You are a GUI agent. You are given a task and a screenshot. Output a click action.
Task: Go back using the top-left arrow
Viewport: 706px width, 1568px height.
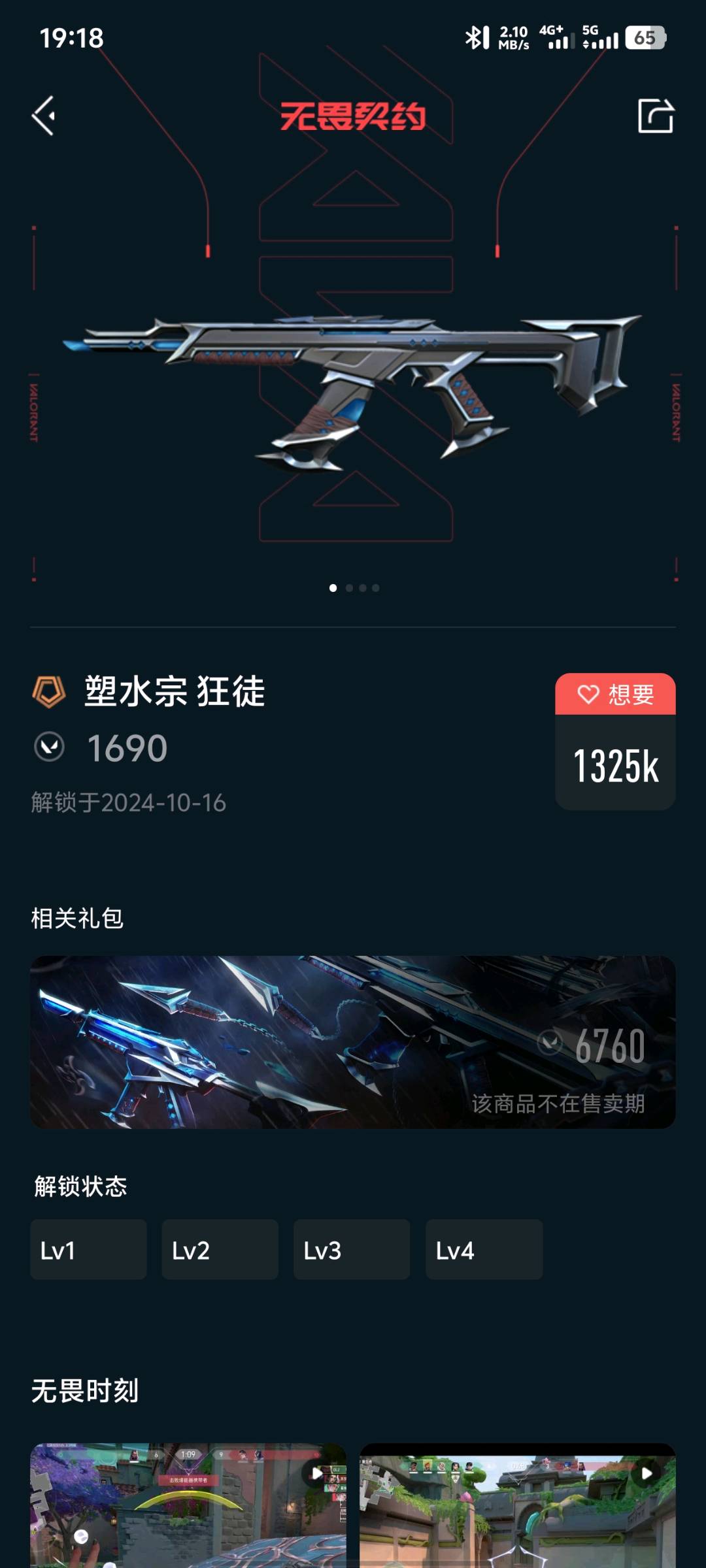pyautogui.click(x=43, y=116)
